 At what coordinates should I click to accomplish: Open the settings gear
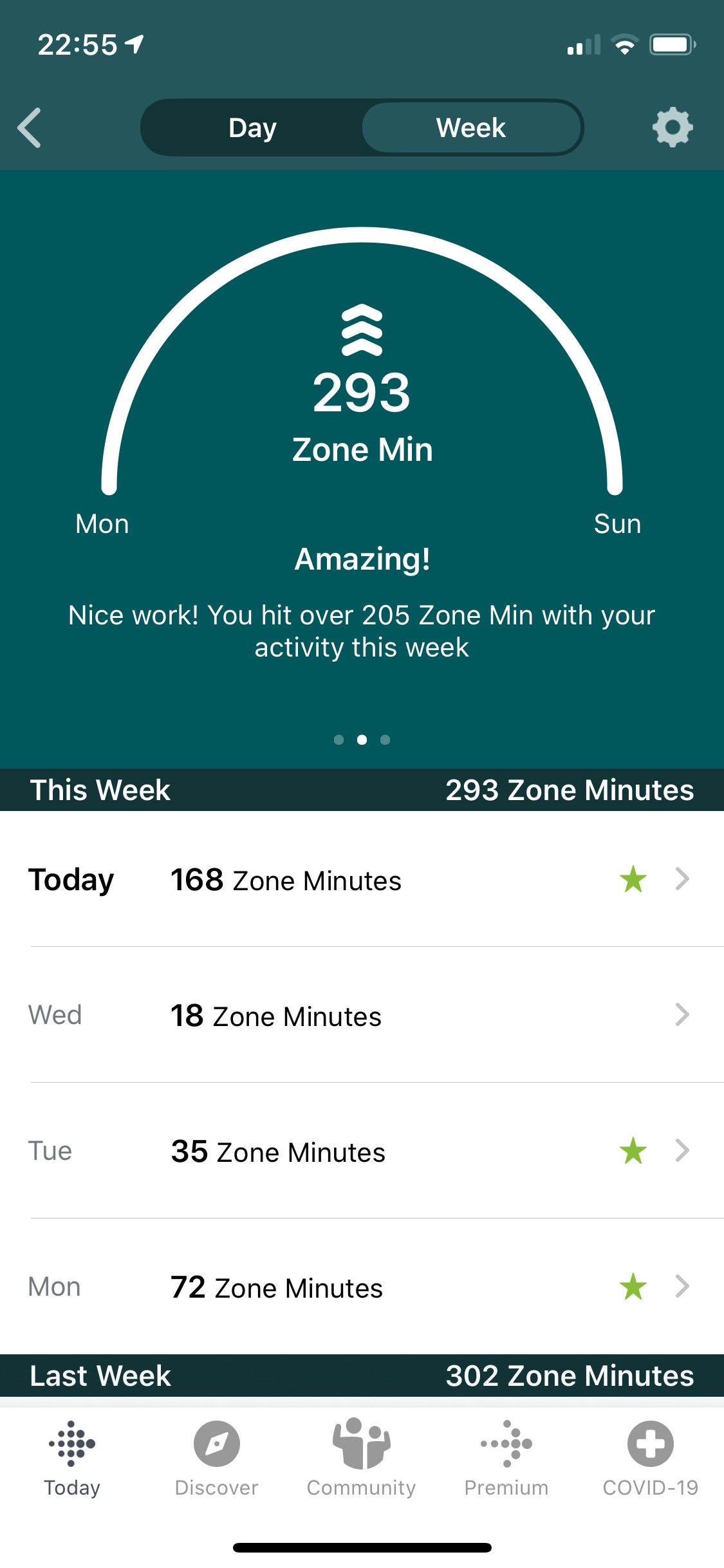pos(672,127)
